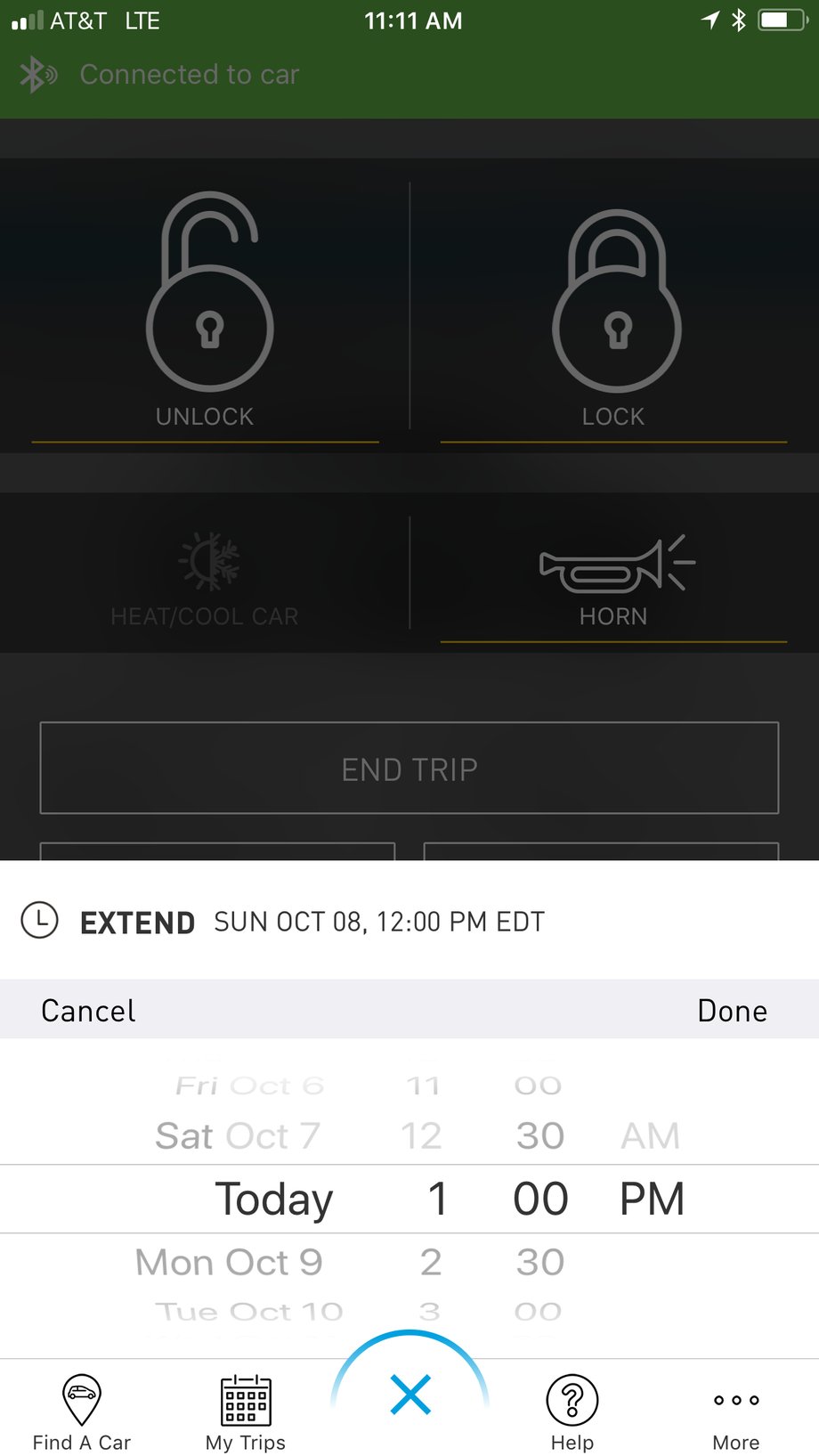Tap the Extend time row
Image resolution: width=819 pixels, height=1456 pixels.
pyautogui.click(x=409, y=921)
